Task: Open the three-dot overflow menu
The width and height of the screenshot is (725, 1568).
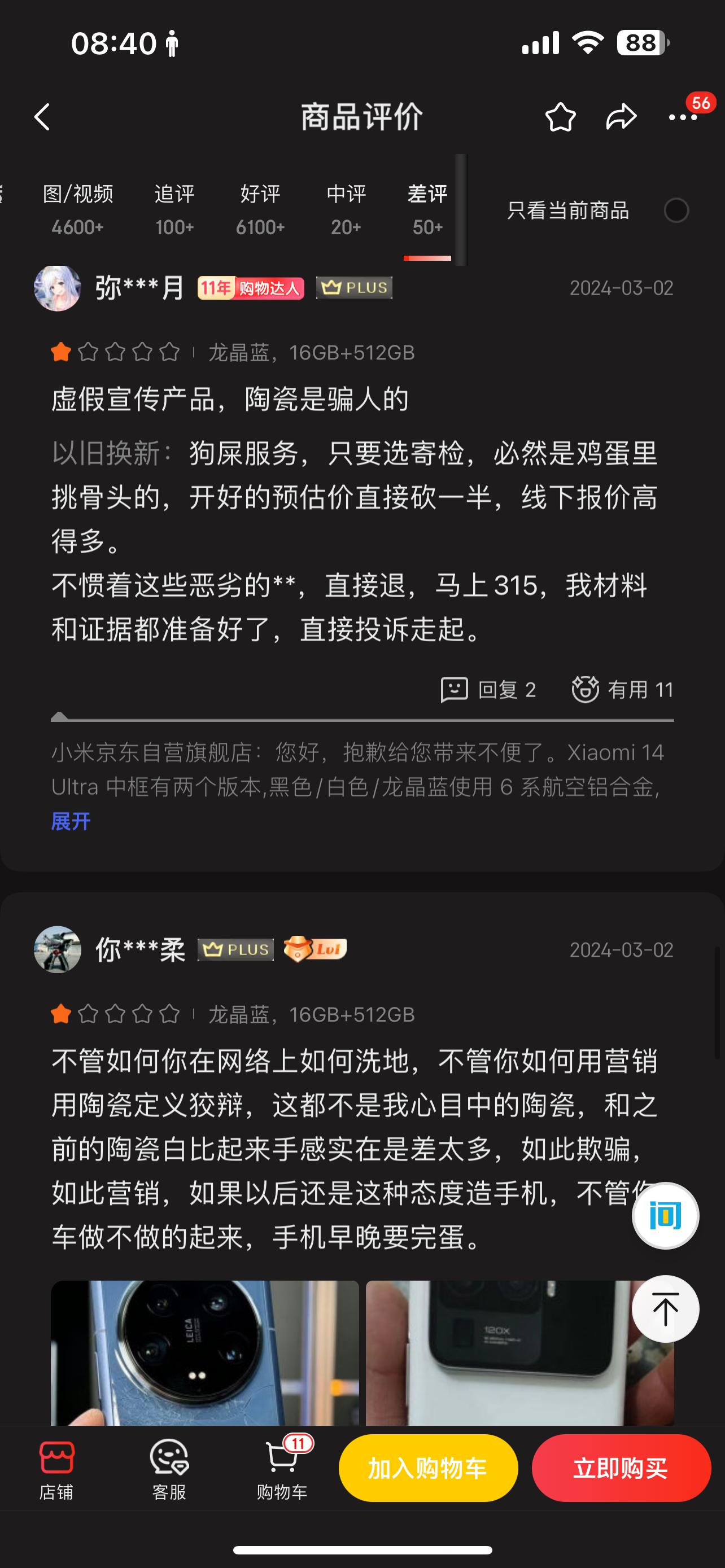Action: coord(683,117)
